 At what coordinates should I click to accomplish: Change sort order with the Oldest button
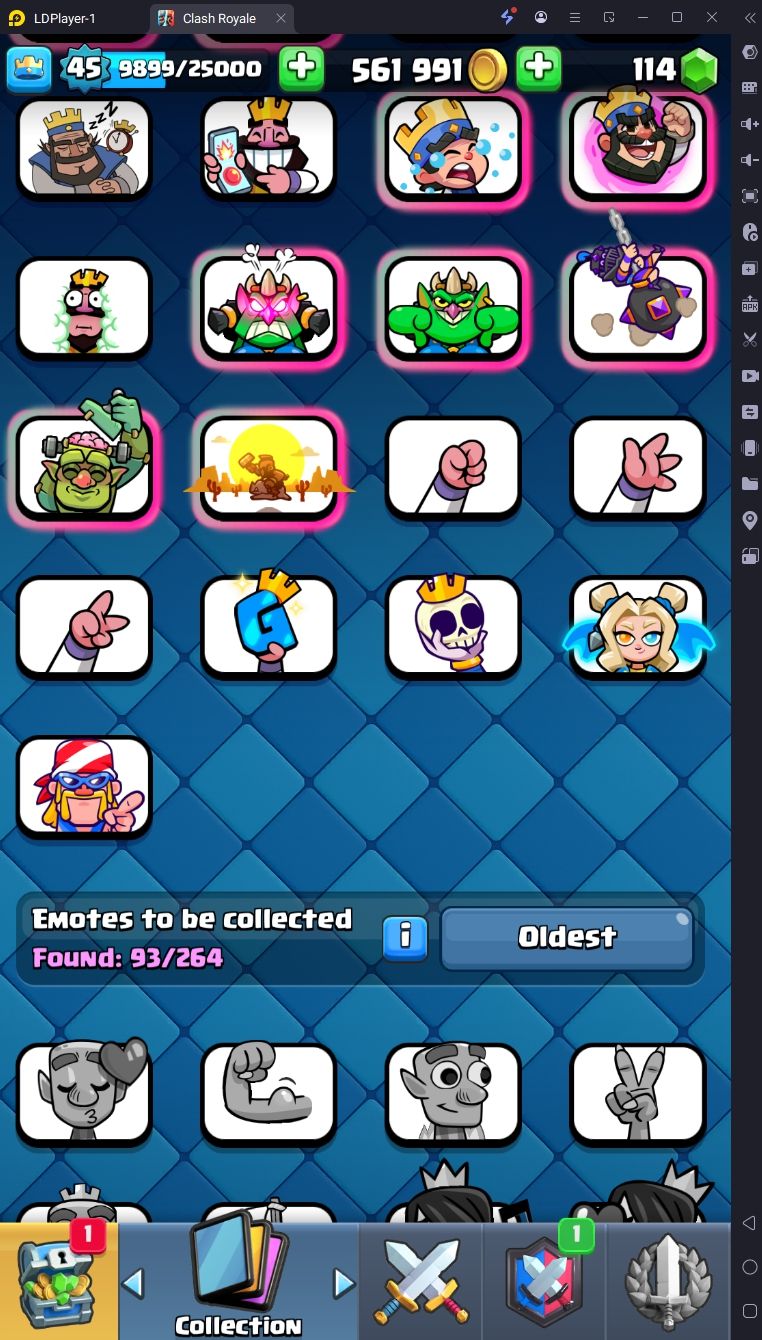tap(567, 937)
